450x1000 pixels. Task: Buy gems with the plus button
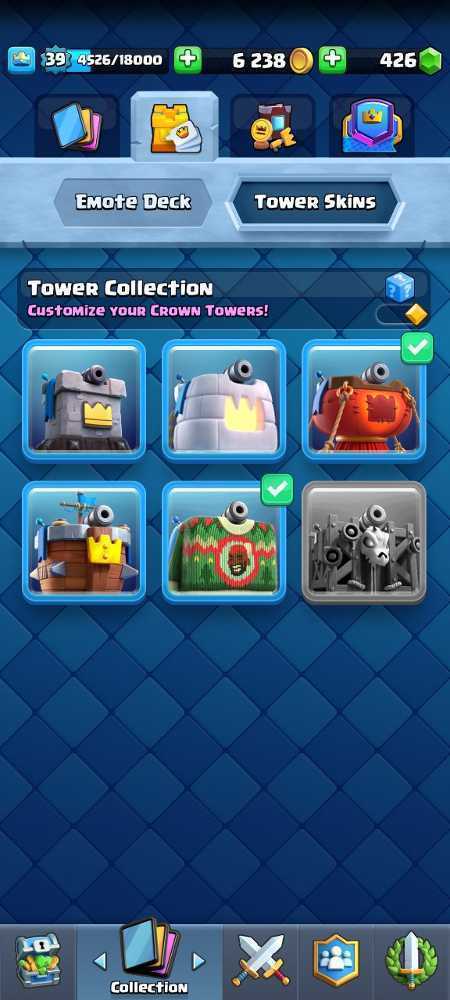tap(332, 60)
